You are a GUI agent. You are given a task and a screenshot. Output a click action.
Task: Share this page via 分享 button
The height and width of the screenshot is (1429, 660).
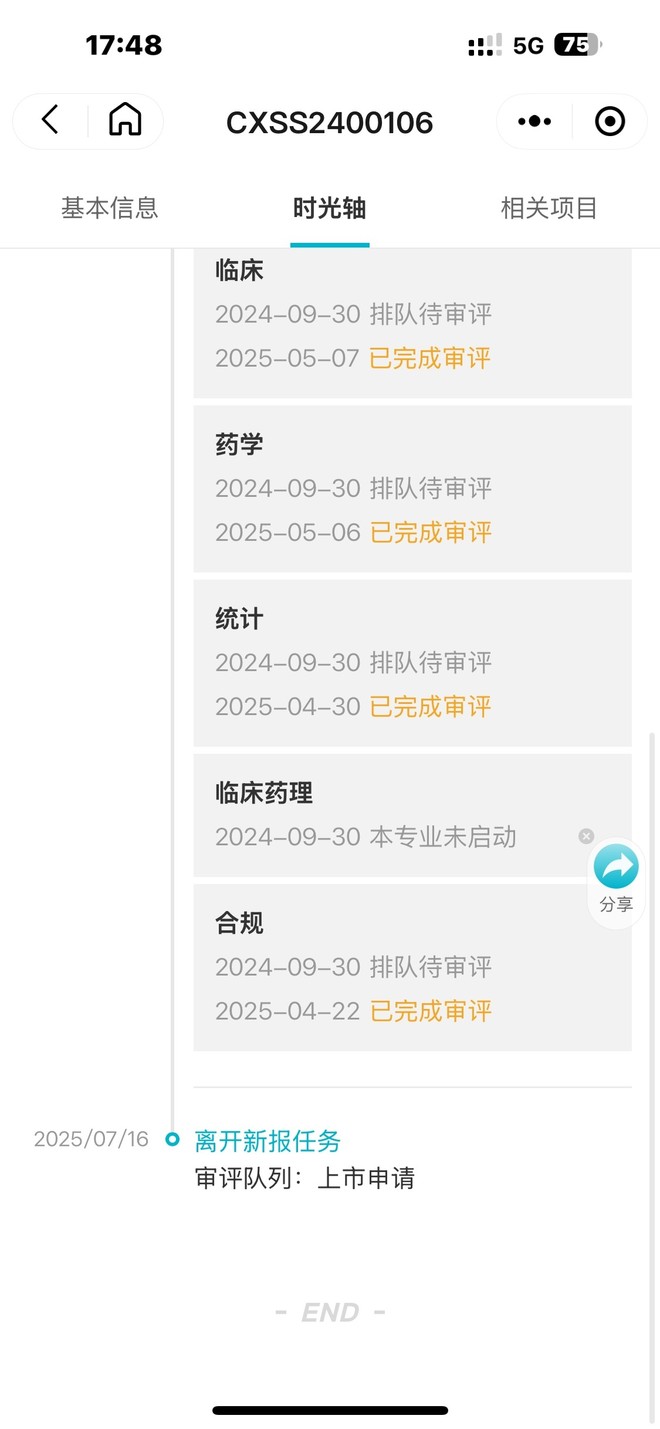pos(616,880)
